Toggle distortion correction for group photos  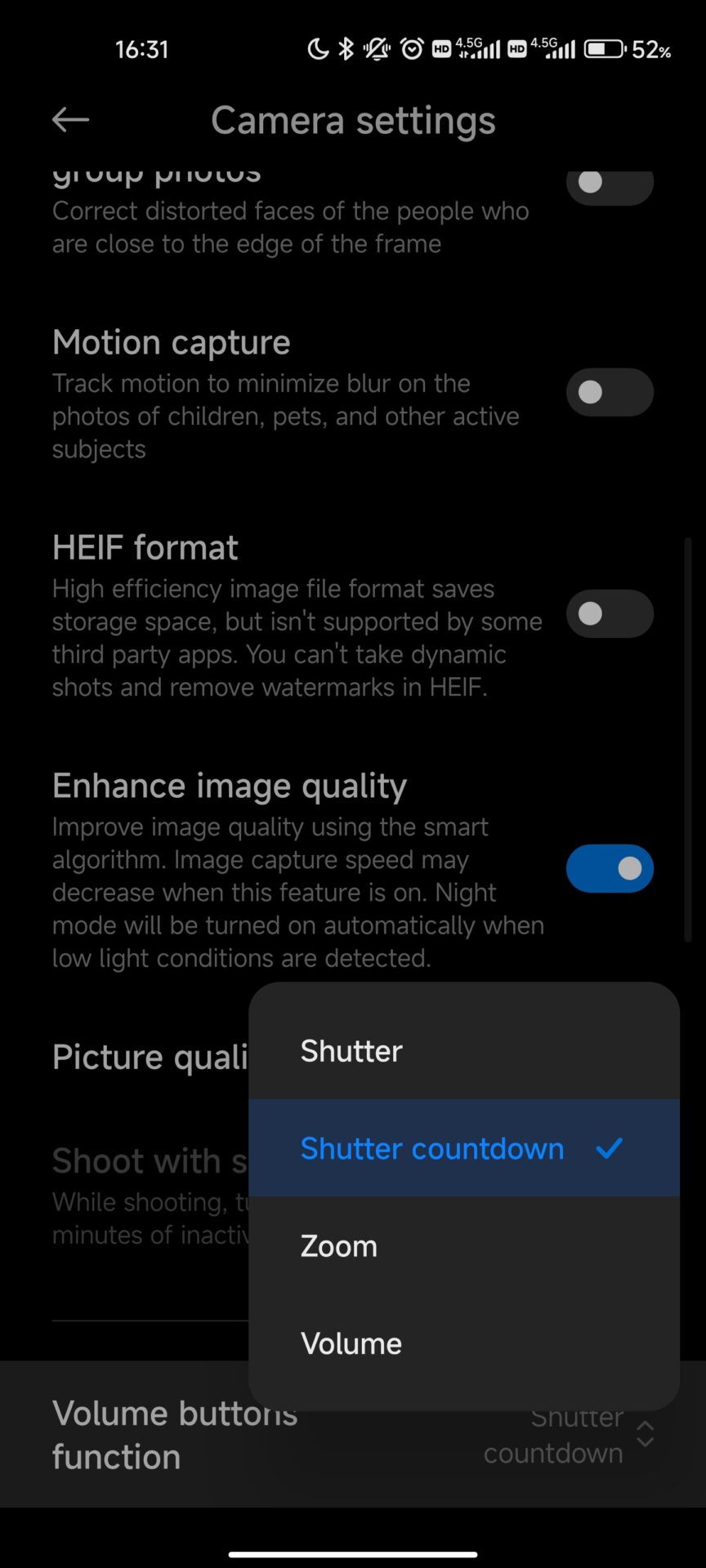(610, 184)
